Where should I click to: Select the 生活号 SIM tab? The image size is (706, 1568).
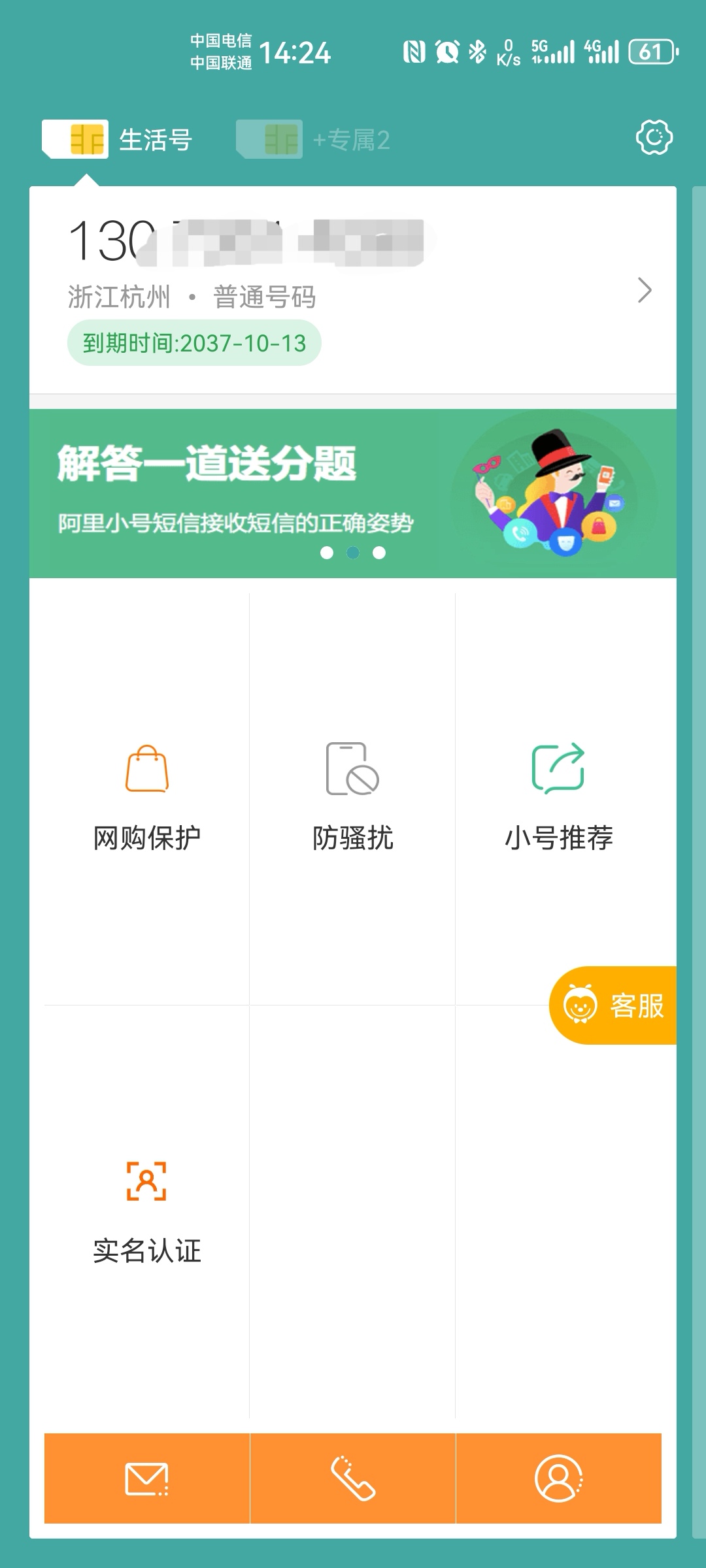pos(118,139)
